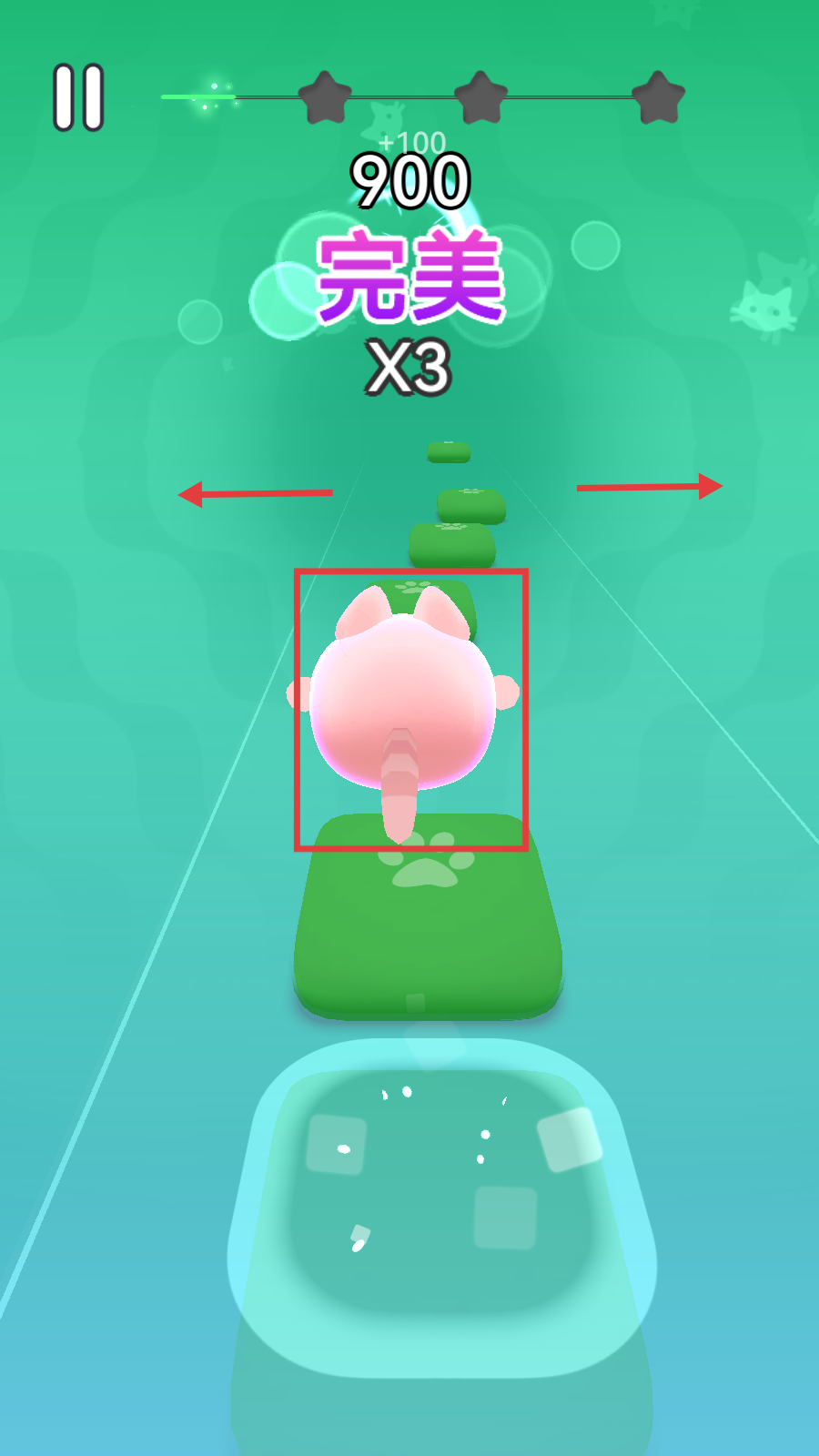The image size is (819, 1456).
Task: Pause the game
Action: [78, 97]
